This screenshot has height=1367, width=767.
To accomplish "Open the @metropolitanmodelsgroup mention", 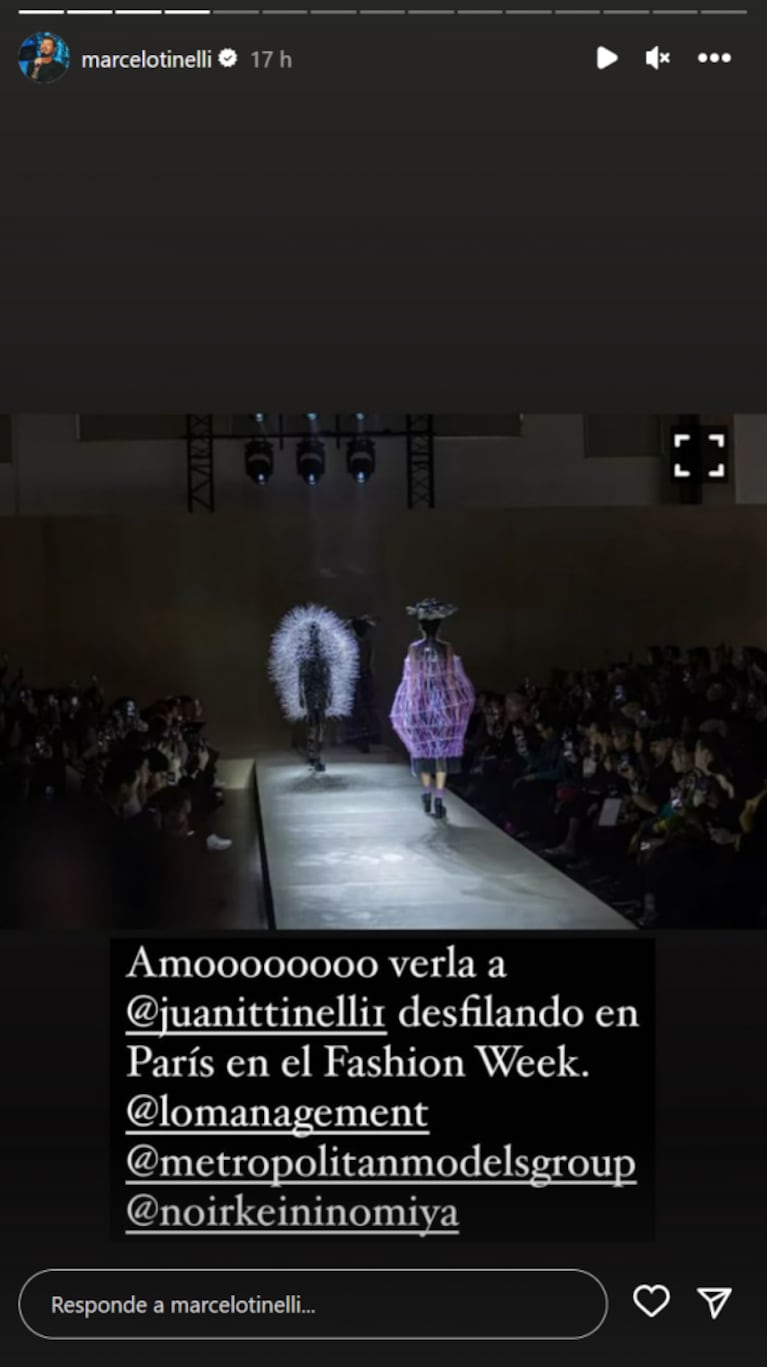I will pos(380,1163).
